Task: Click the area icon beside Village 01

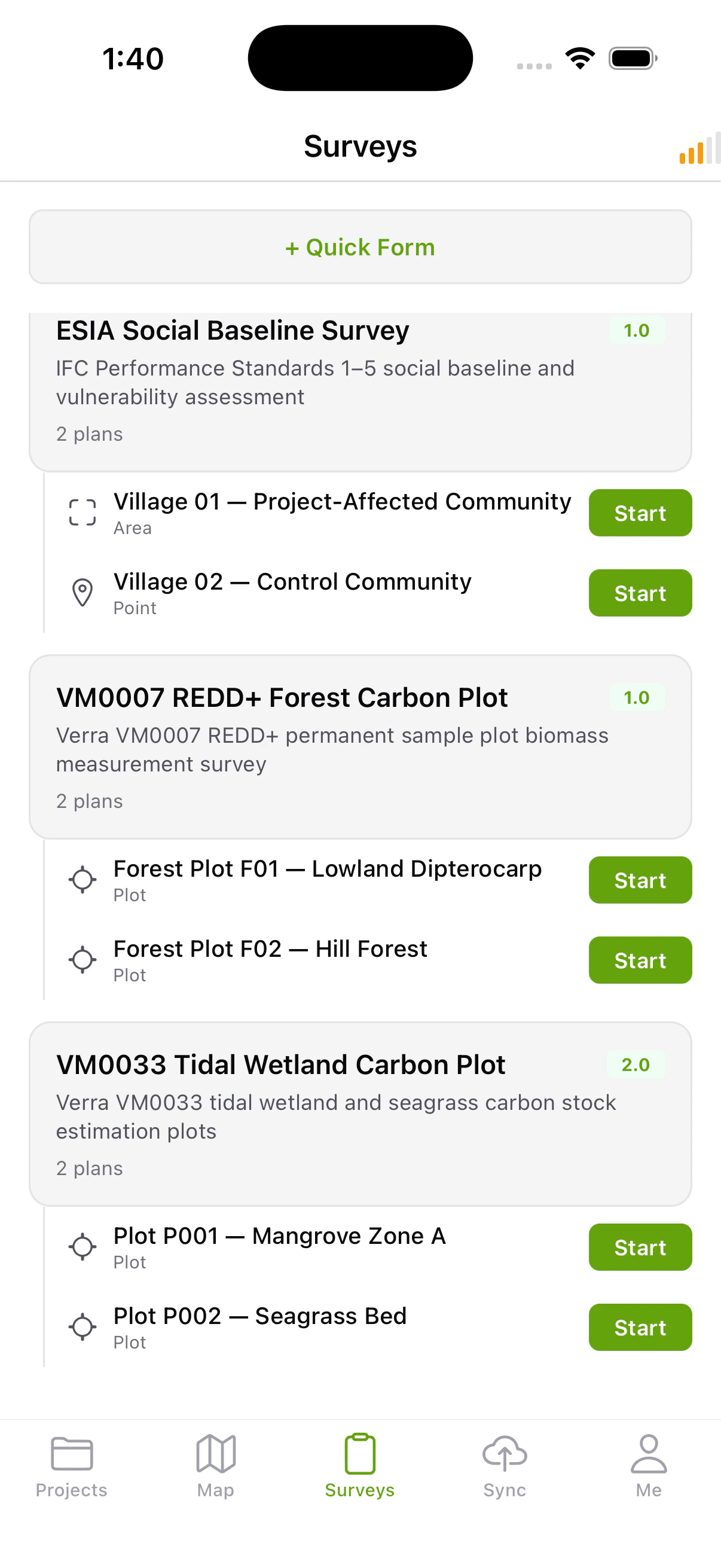Action: (82, 513)
